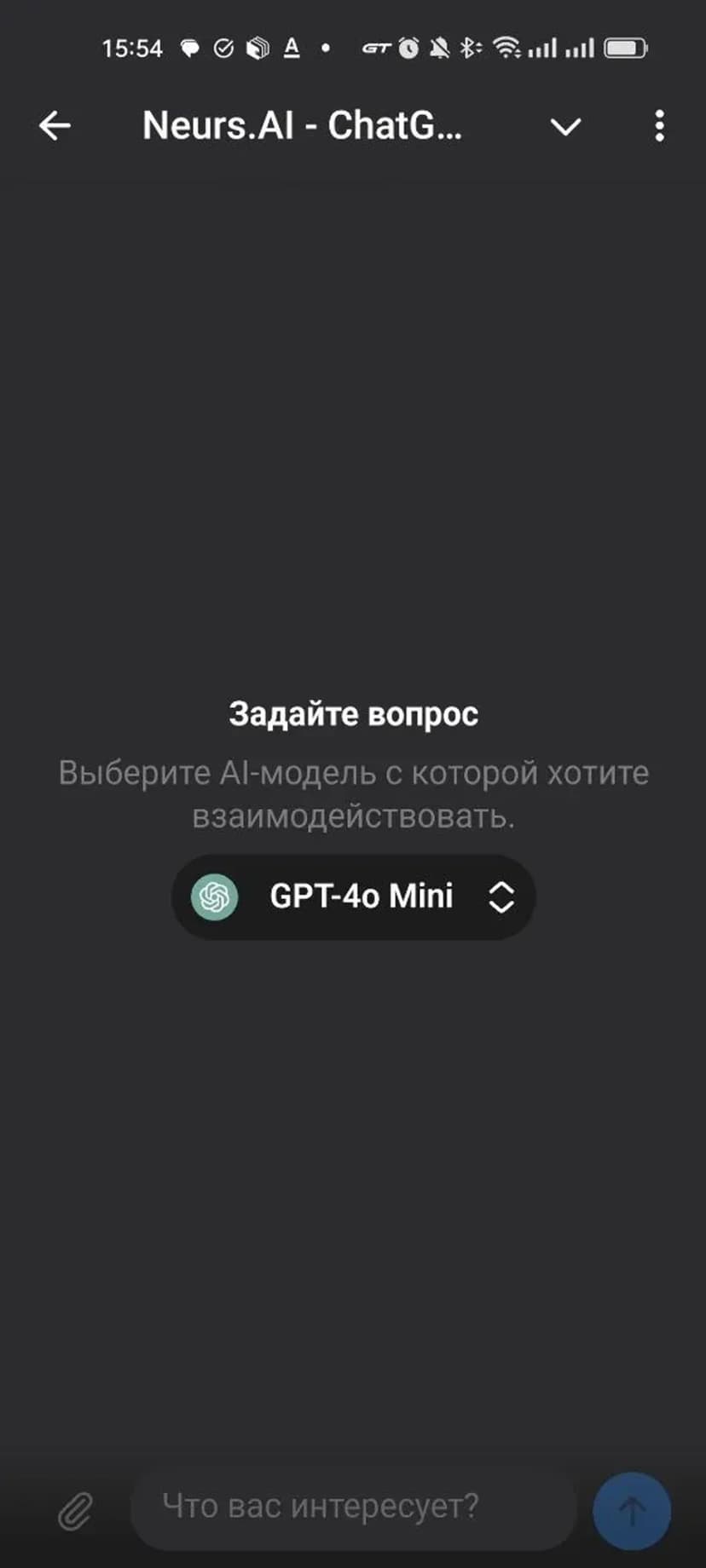
Task: Attach a file with the paperclip icon
Action: click(75, 1512)
